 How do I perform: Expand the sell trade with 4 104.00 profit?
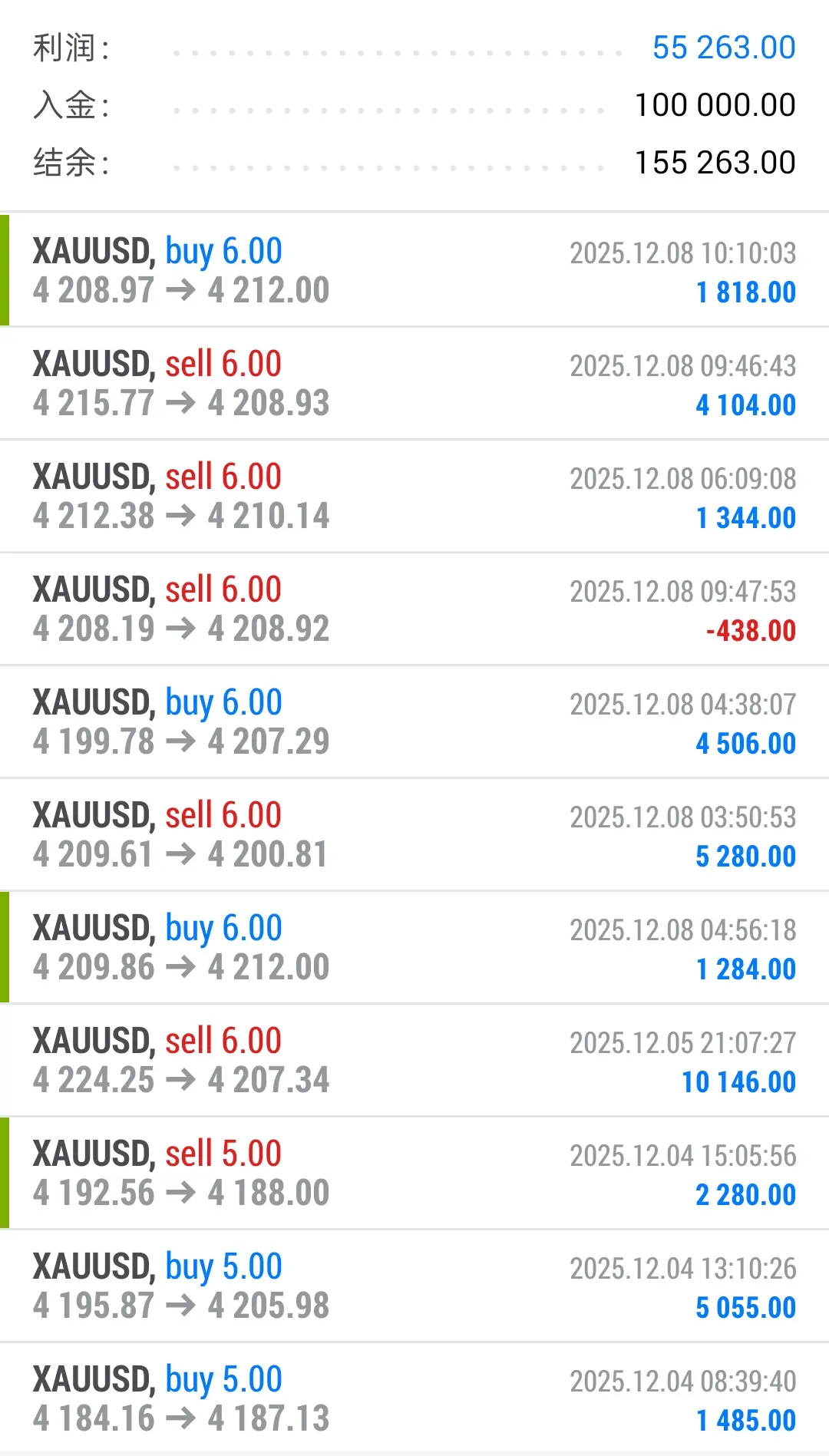pyautogui.click(x=414, y=384)
